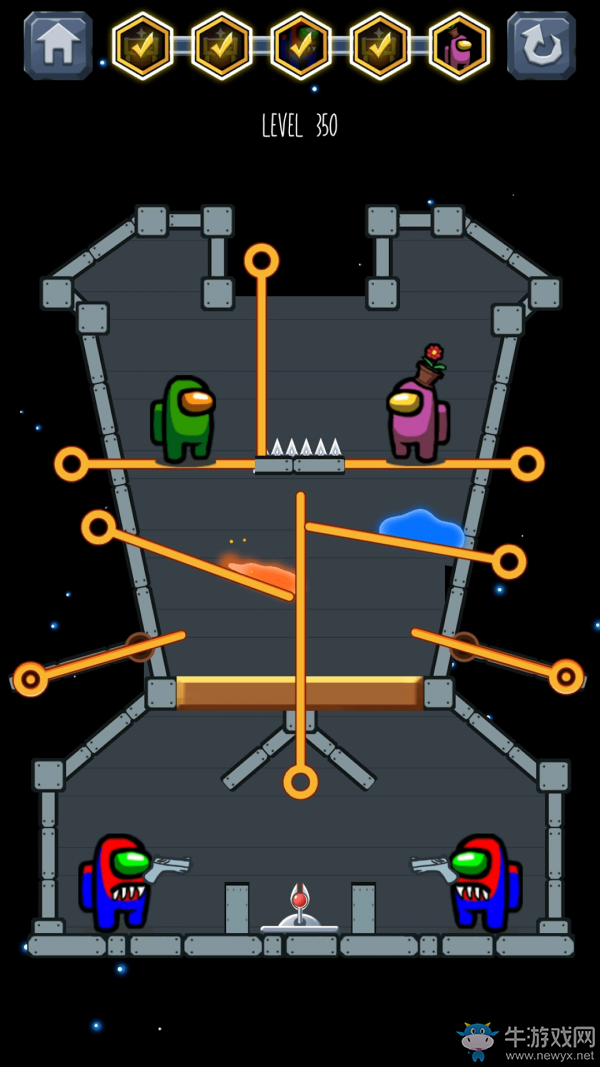Pull the horizontal pin under the green crewmate
This screenshot has height=1067, width=600.
click(x=71, y=464)
